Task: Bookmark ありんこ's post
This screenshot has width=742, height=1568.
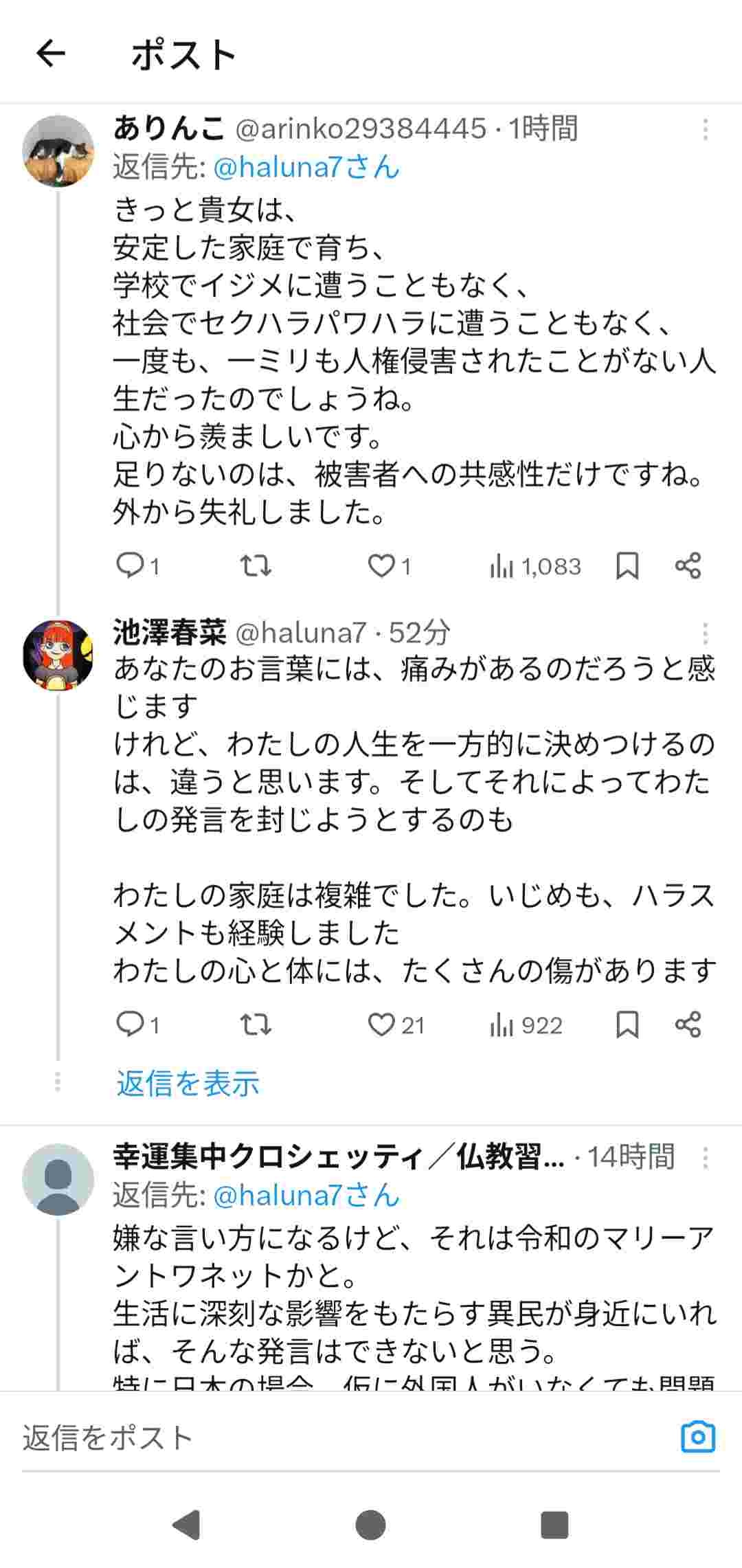Action: tap(627, 566)
